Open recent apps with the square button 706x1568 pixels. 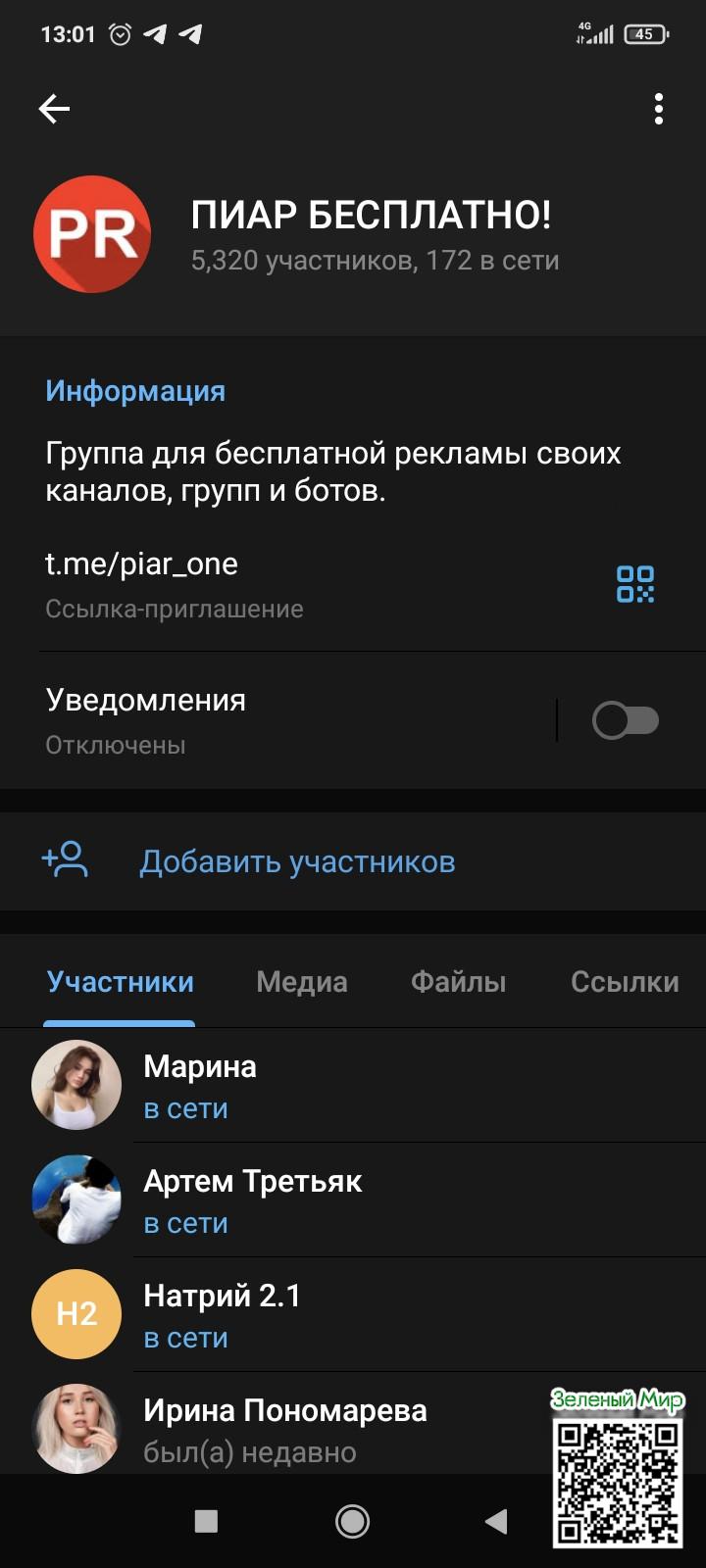[x=206, y=1521]
